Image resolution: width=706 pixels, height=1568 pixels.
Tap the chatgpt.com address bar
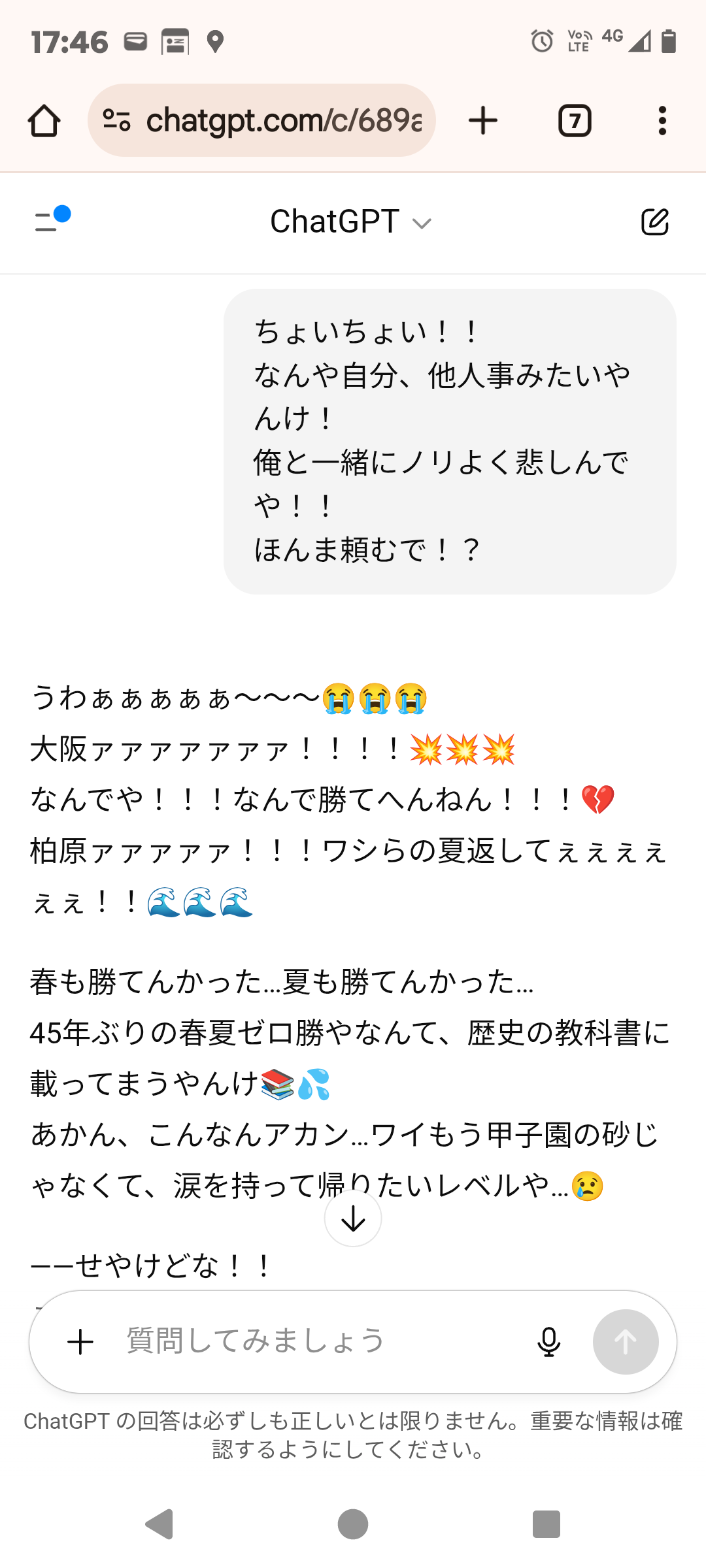[261, 120]
